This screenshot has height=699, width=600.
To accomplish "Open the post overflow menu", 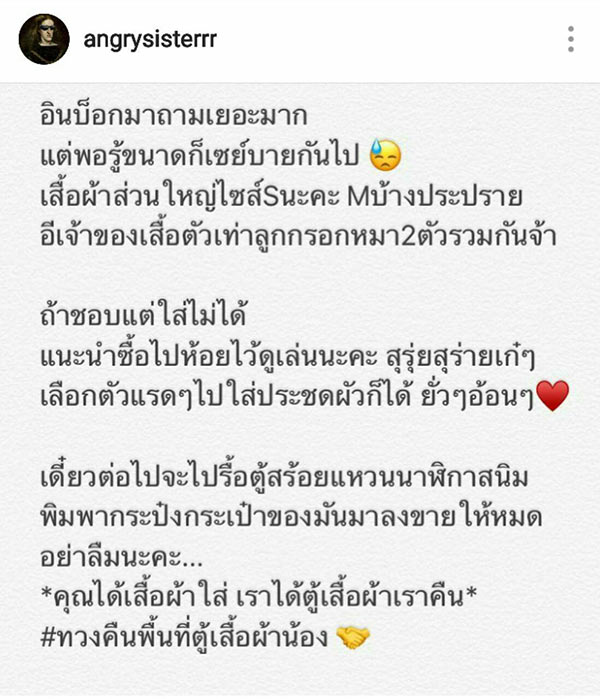I will point(571,39).
